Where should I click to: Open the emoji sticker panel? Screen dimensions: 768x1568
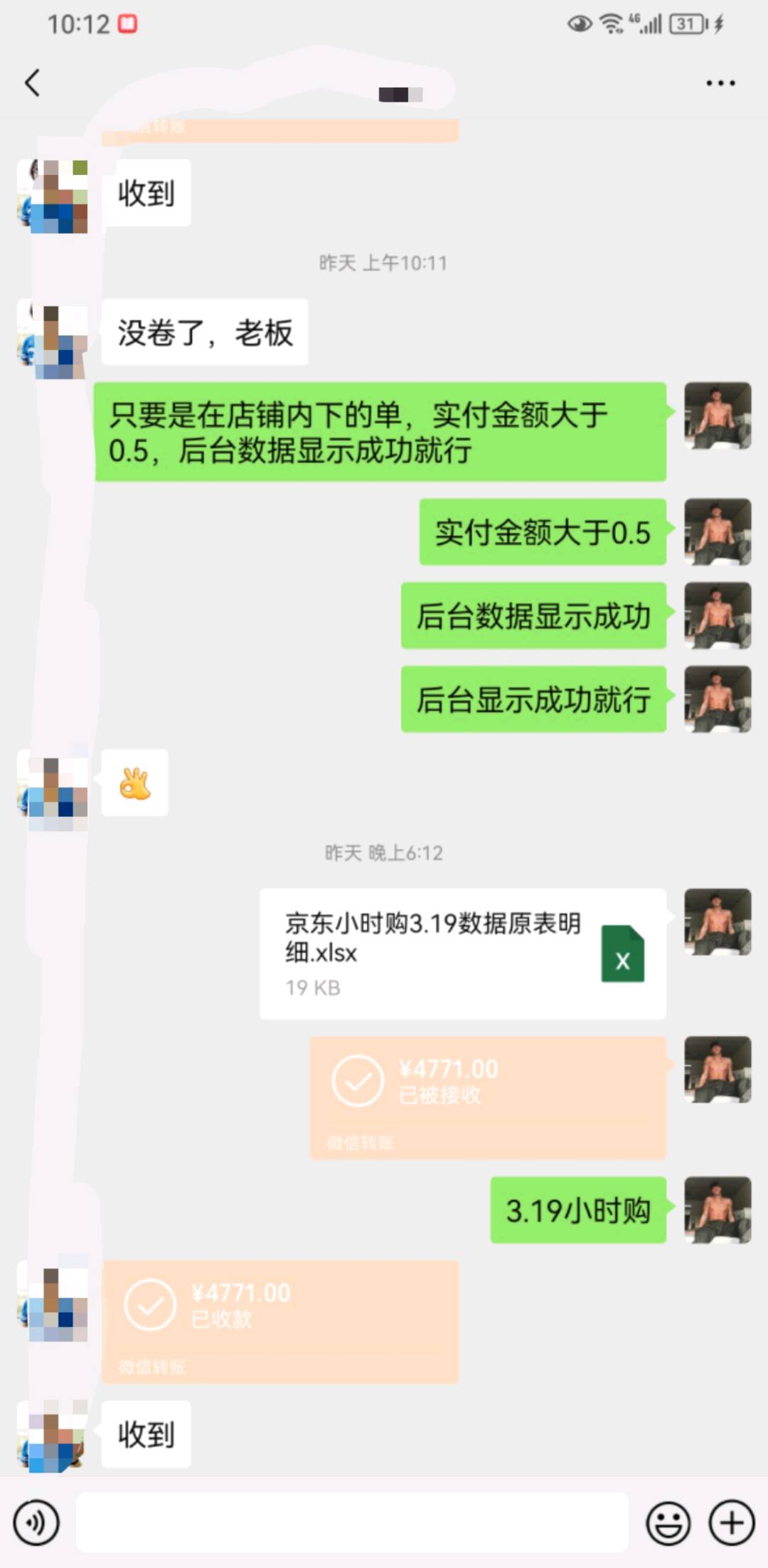668,1522
